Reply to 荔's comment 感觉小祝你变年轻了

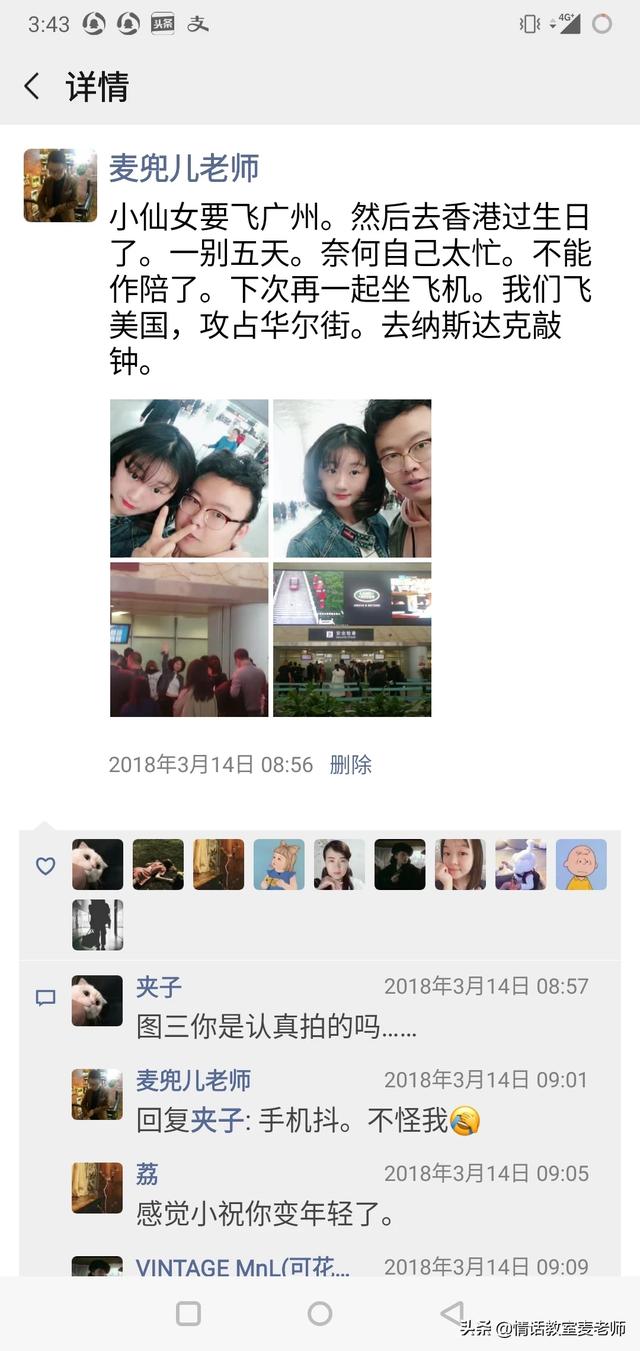point(266,1214)
